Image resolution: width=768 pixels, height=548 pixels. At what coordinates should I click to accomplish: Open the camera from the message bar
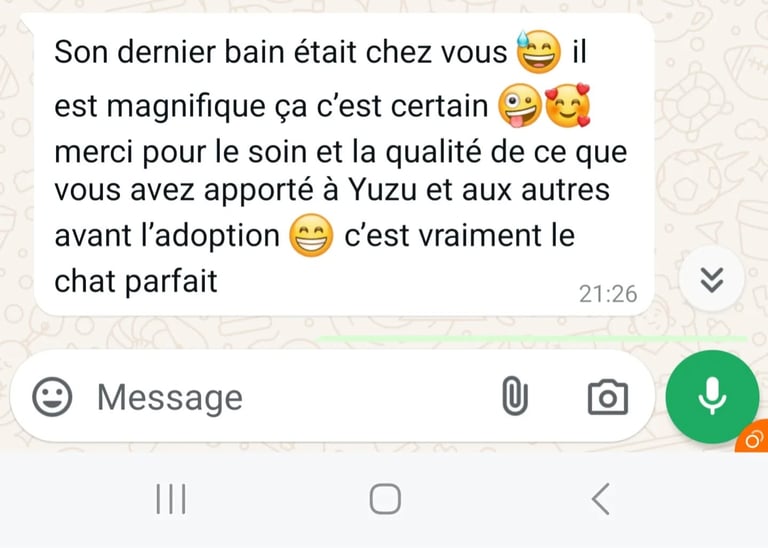(x=607, y=398)
